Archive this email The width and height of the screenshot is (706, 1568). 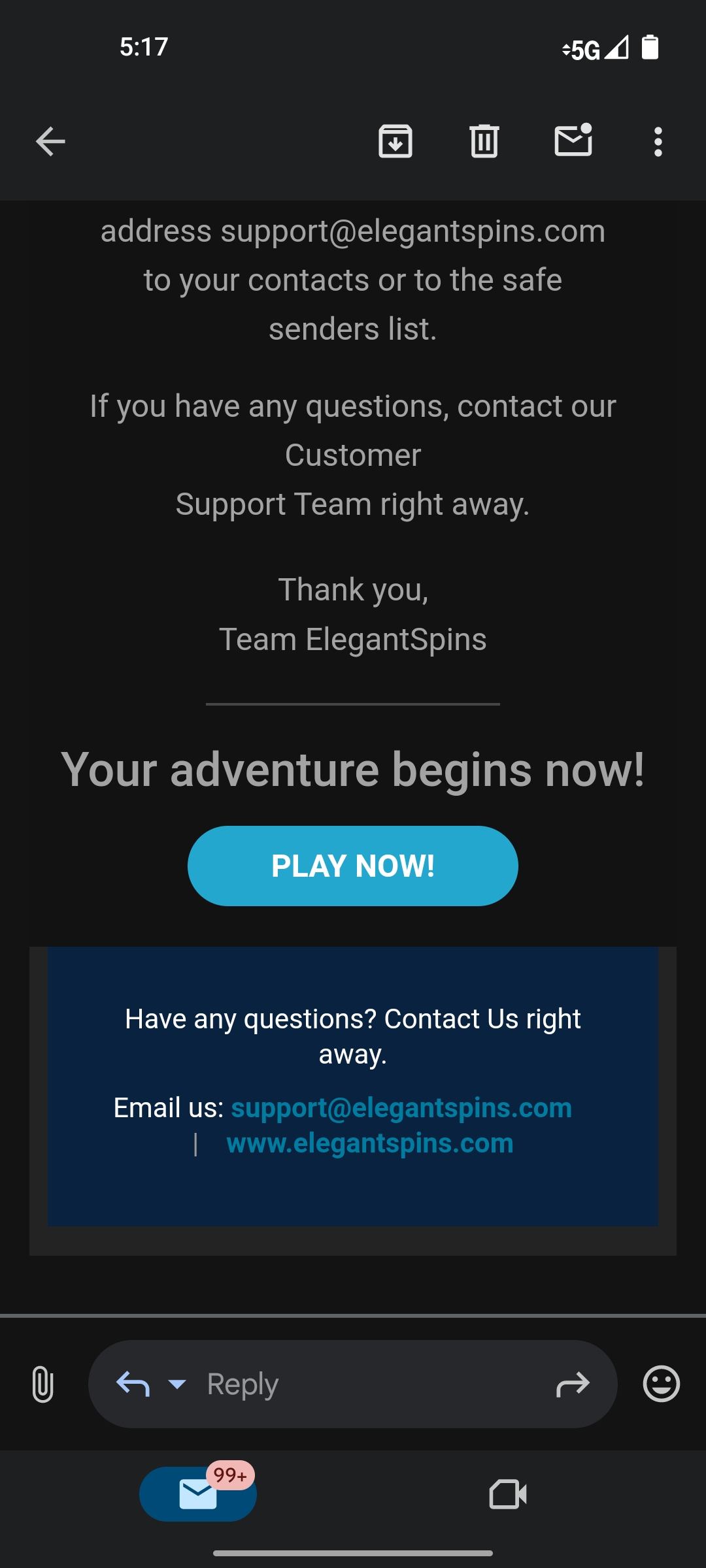coord(395,142)
